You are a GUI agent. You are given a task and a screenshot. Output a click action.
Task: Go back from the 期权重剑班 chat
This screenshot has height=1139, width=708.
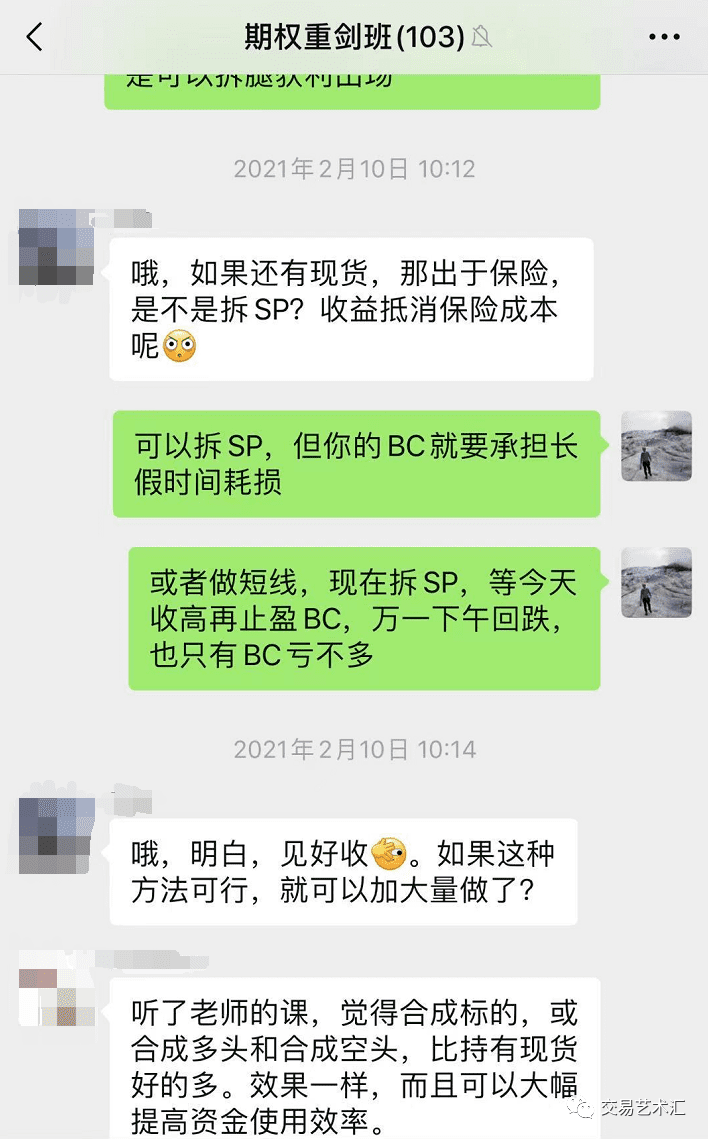coord(35,38)
